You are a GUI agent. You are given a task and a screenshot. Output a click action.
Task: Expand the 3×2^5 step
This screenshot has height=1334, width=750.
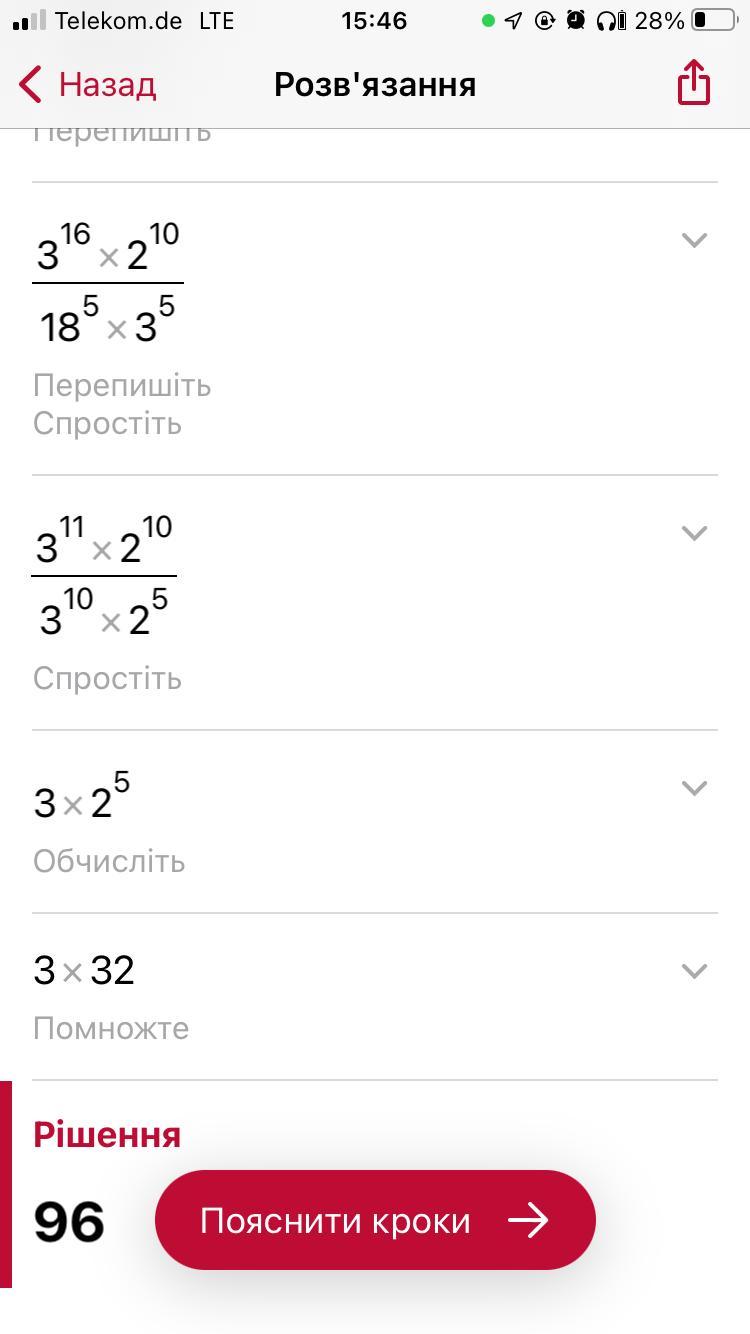coord(694,788)
